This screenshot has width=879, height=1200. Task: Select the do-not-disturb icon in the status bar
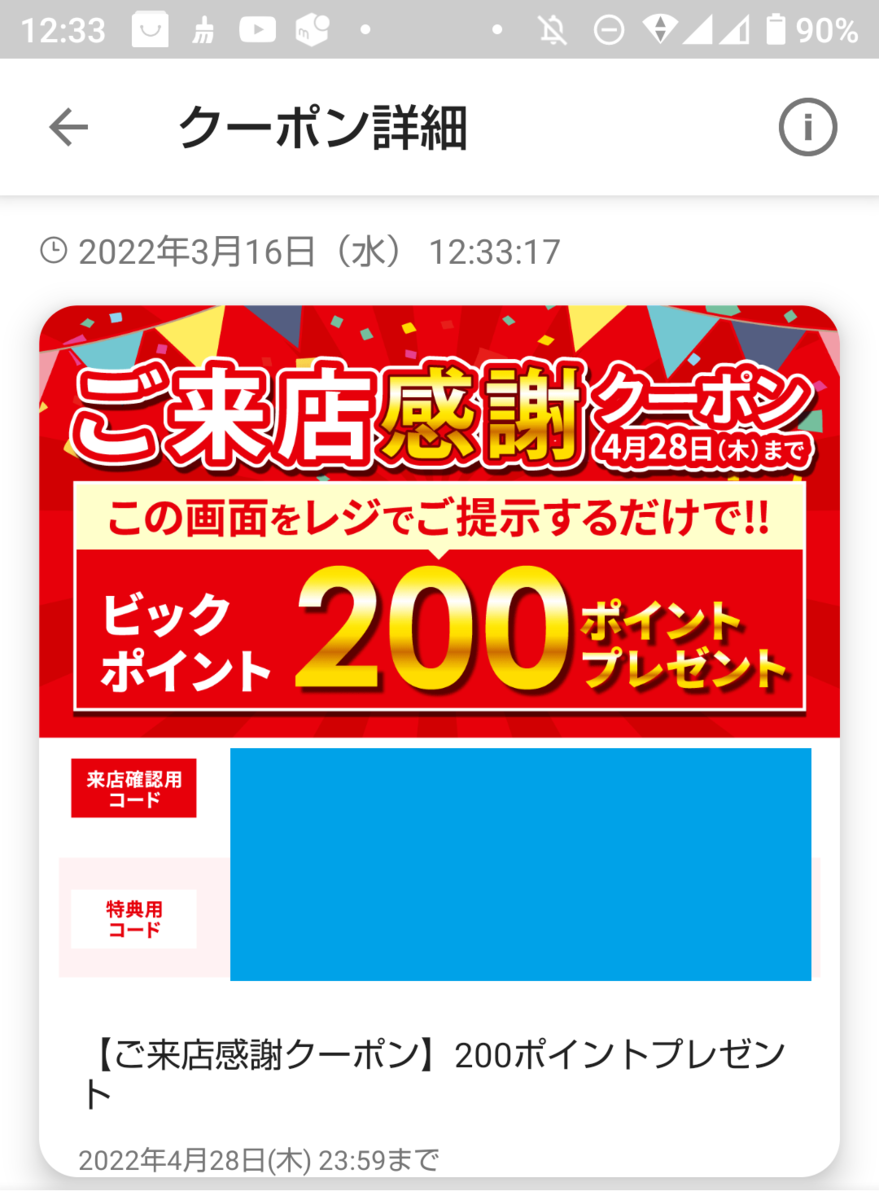coord(610,29)
